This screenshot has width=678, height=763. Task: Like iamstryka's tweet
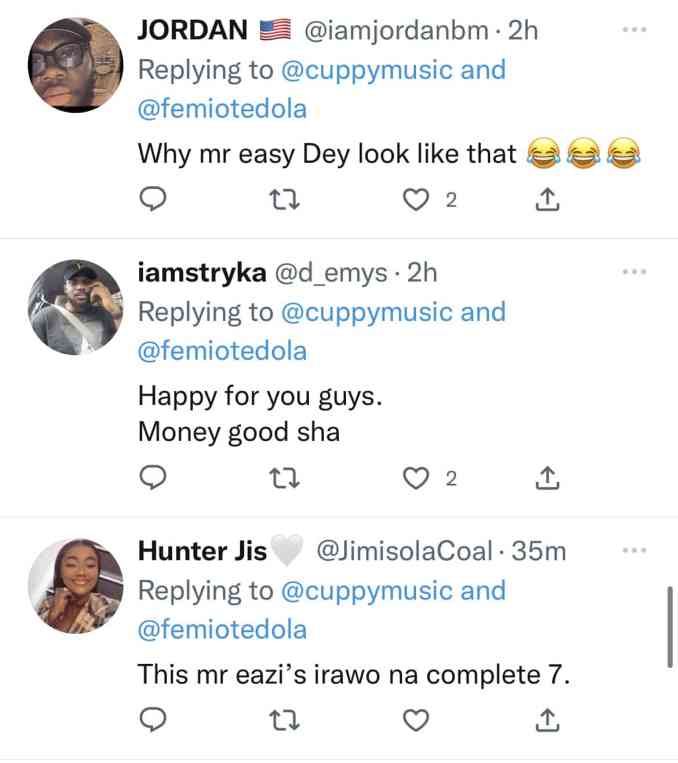tap(416, 480)
